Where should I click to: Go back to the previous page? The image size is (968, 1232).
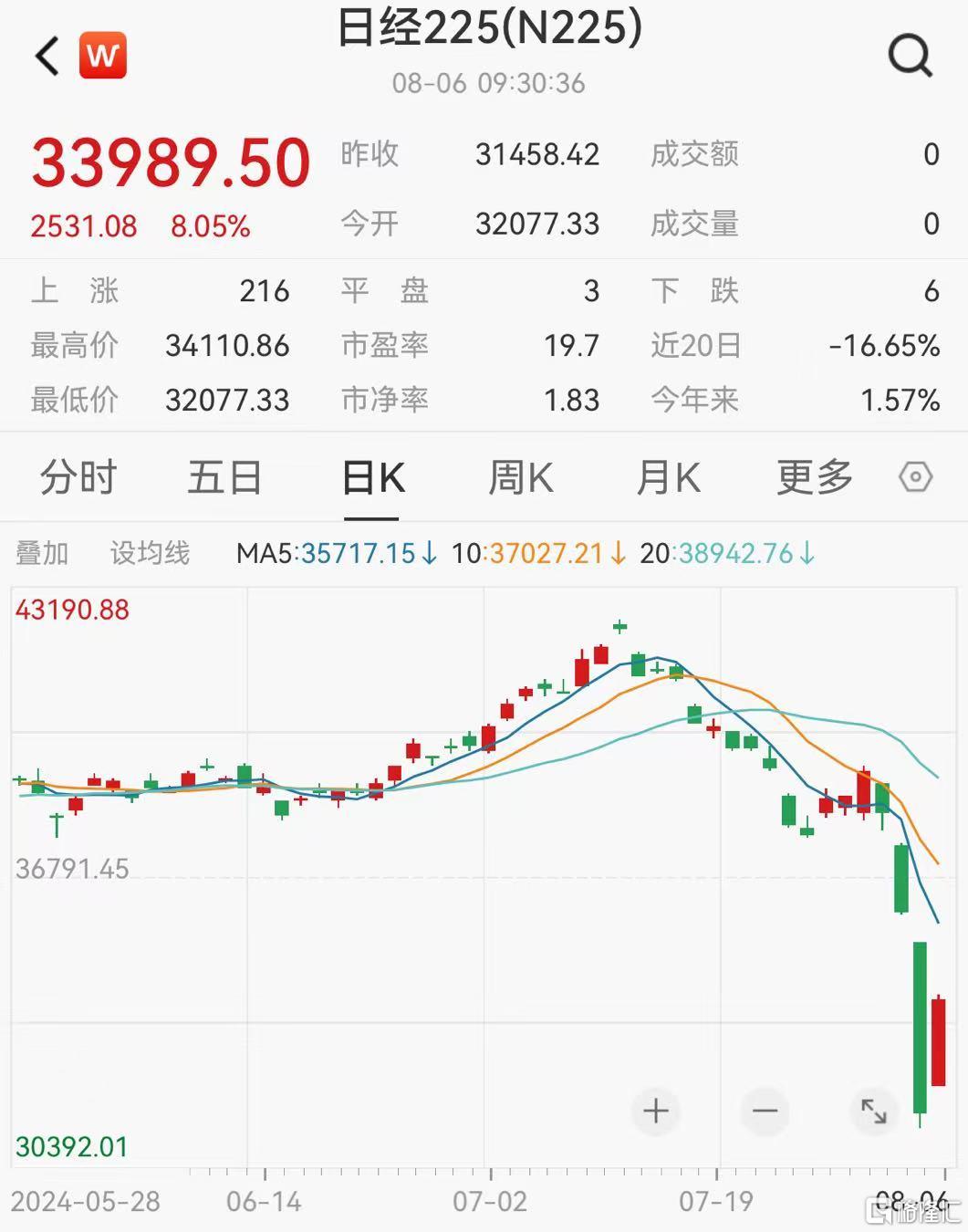(x=47, y=57)
